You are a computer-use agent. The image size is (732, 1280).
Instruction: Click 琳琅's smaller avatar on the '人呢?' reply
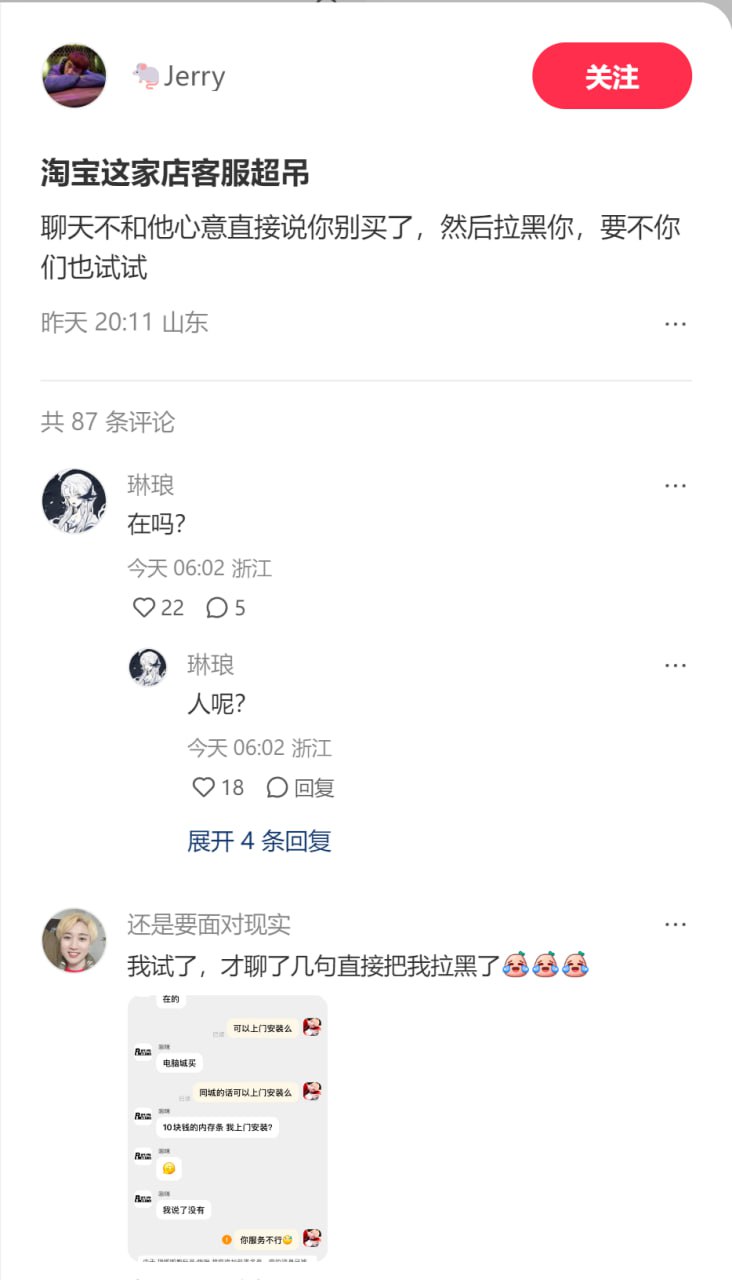point(150,668)
